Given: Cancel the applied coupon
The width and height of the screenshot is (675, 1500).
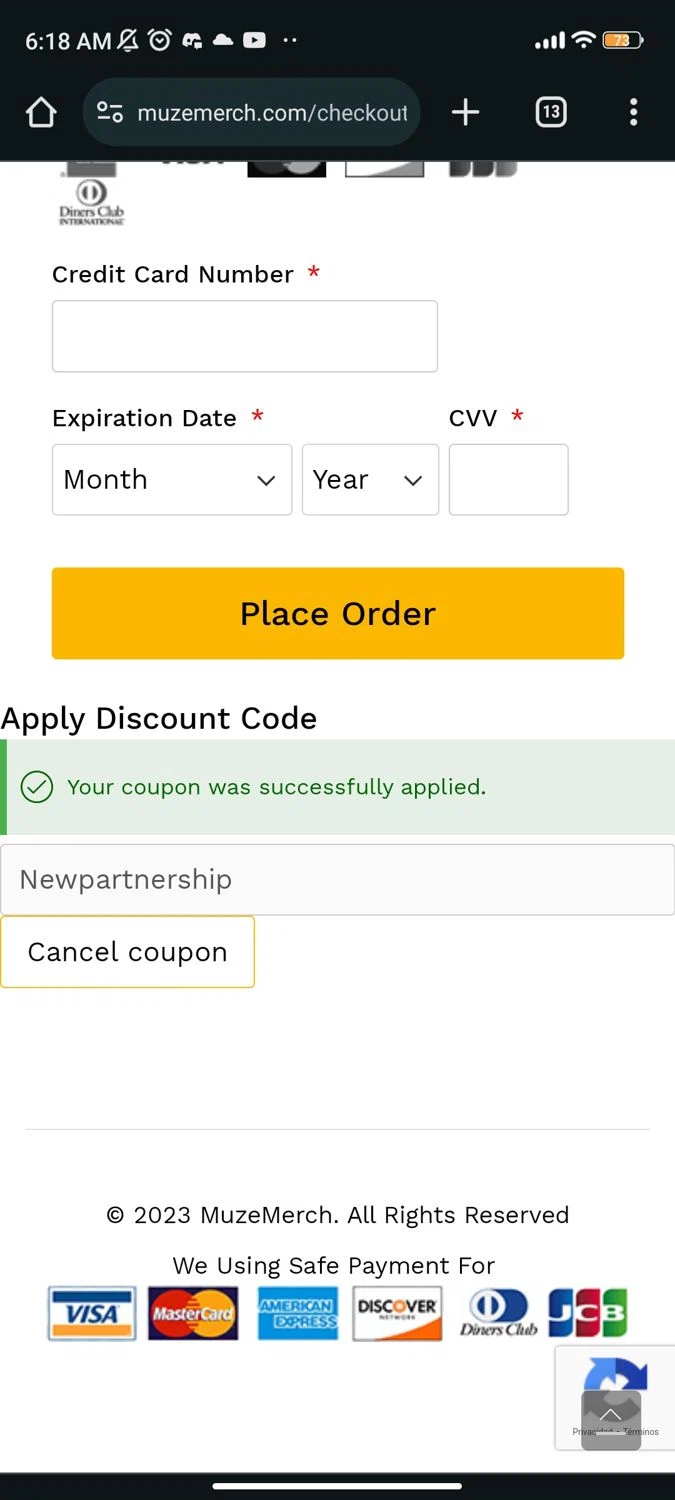Looking at the screenshot, I should pos(127,952).
